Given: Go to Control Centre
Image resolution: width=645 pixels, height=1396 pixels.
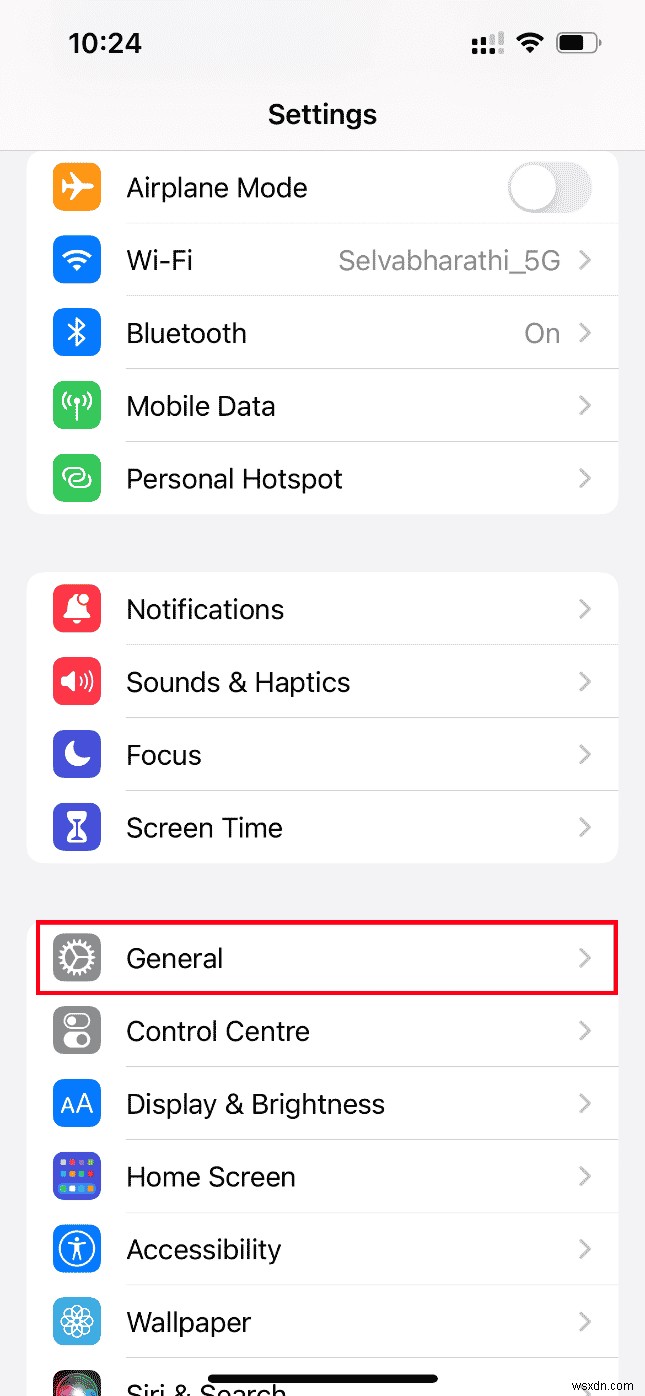Looking at the screenshot, I should coord(322,1032).
